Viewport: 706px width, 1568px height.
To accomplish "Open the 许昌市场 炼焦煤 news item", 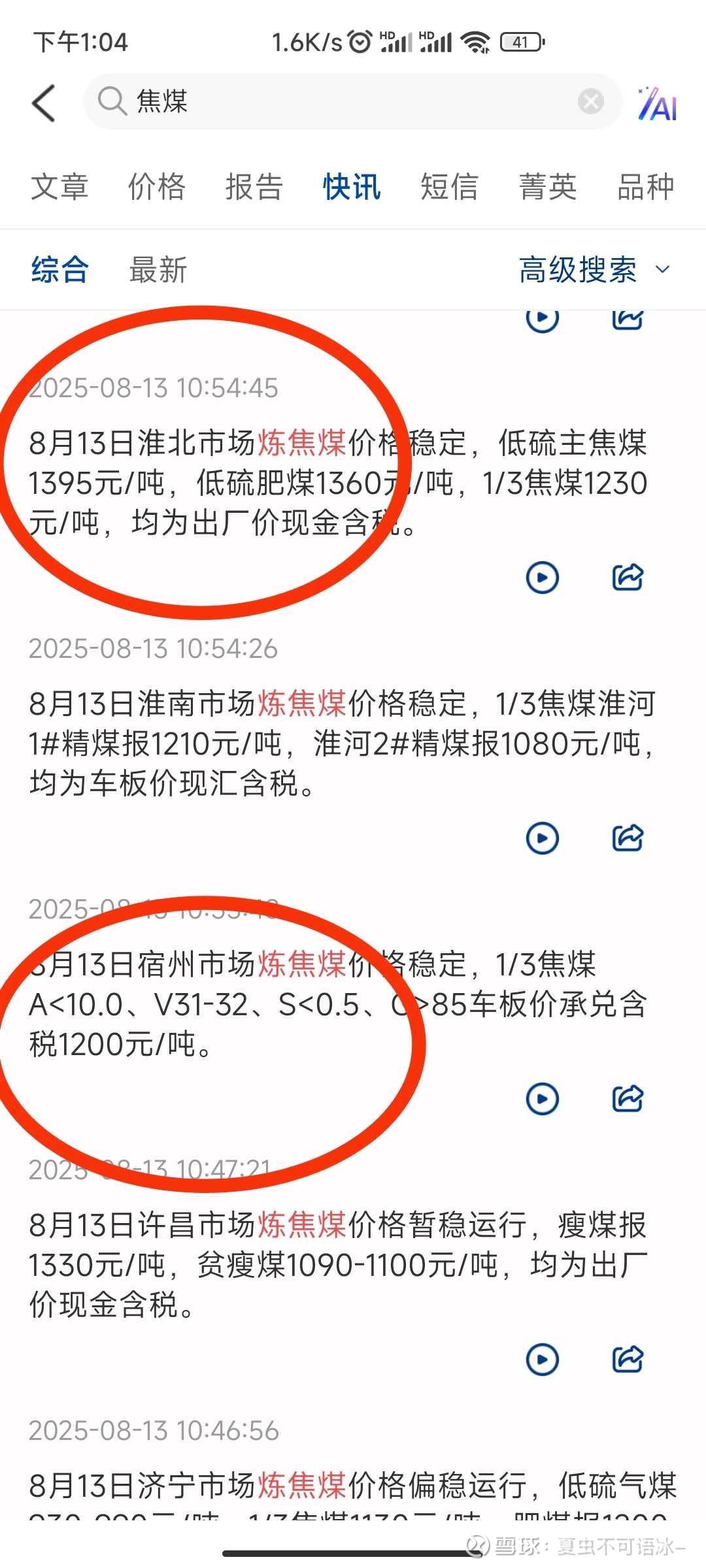I will point(339,1265).
